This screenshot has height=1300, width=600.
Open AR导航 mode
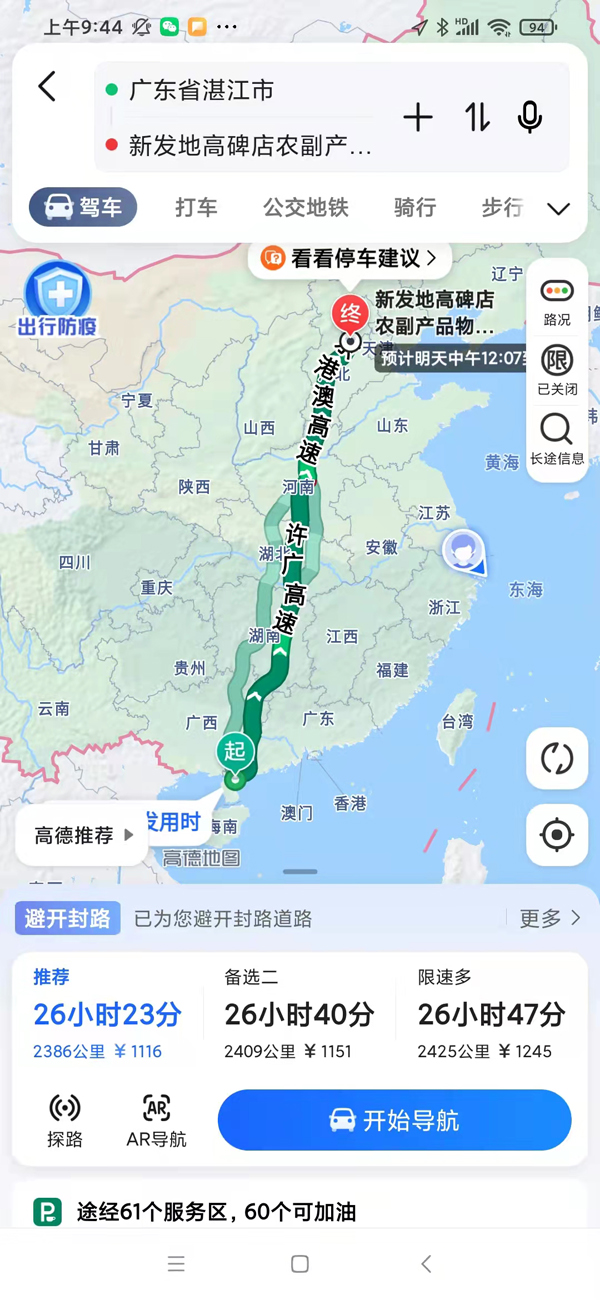[156, 1120]
